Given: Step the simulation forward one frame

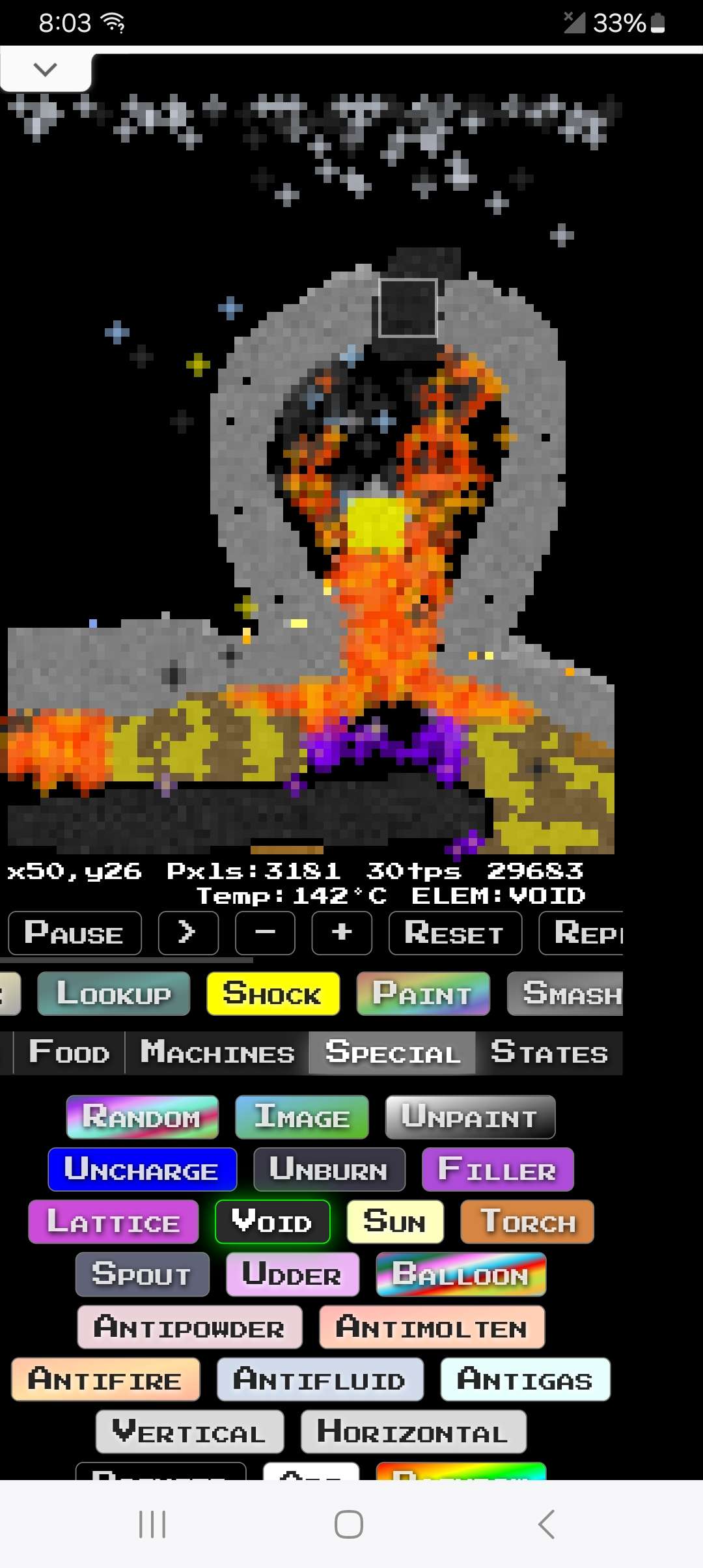Looking at the screenshot, I should click(x=188, y=933).
